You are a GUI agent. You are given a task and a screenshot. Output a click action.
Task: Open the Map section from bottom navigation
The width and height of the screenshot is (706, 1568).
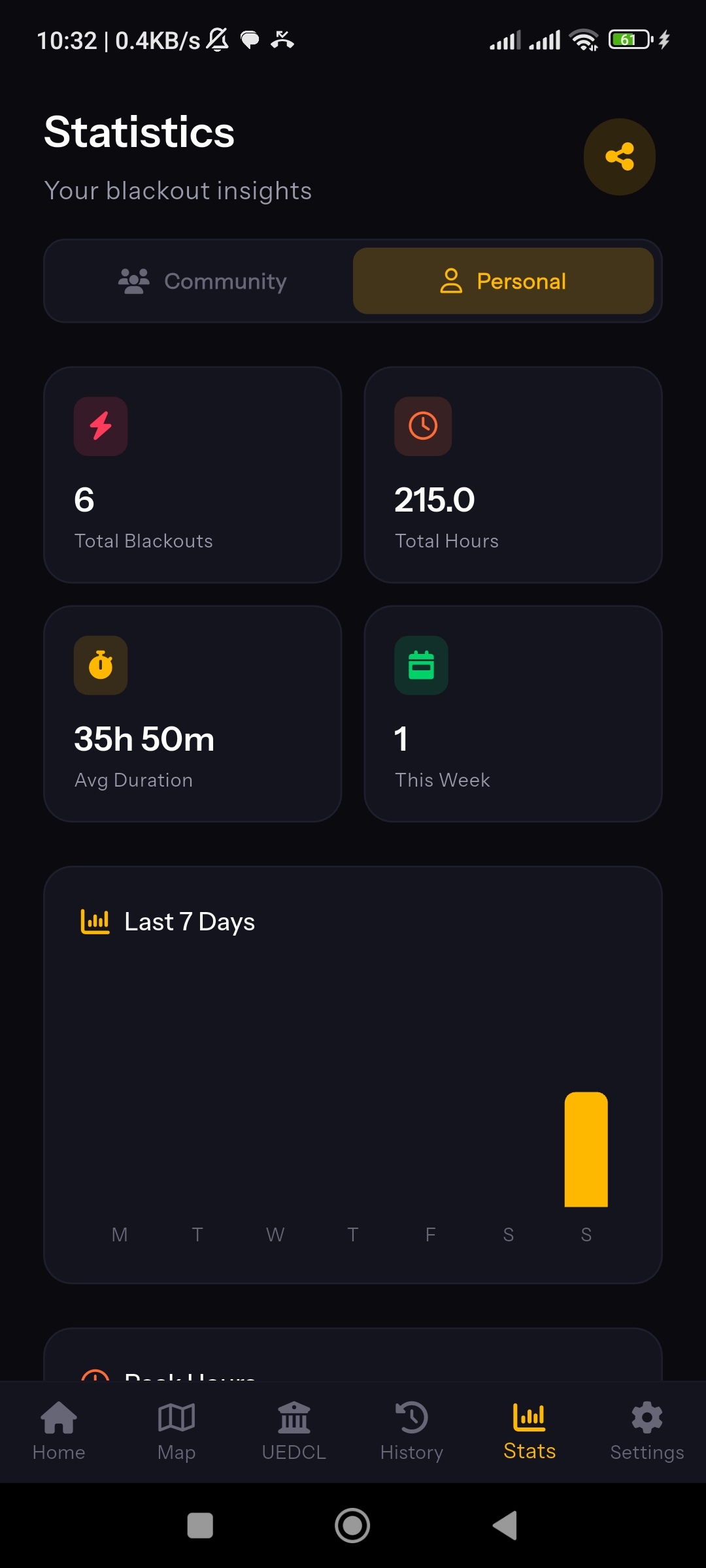click(x=175, y=1431)
